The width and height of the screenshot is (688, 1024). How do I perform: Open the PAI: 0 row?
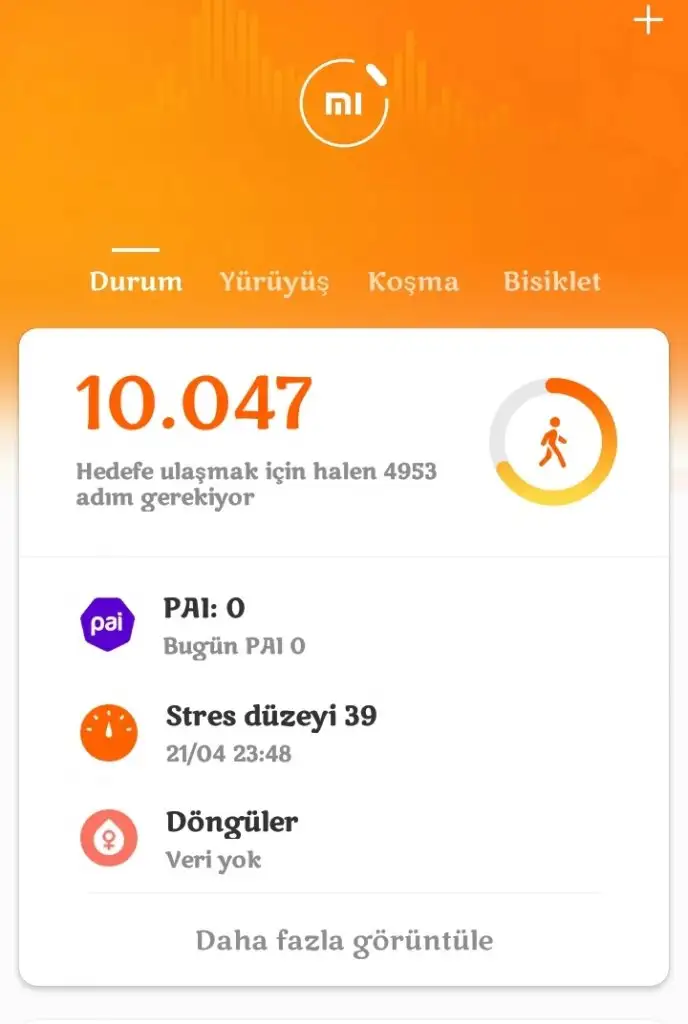pyautogui.click(x=343, y=625)
